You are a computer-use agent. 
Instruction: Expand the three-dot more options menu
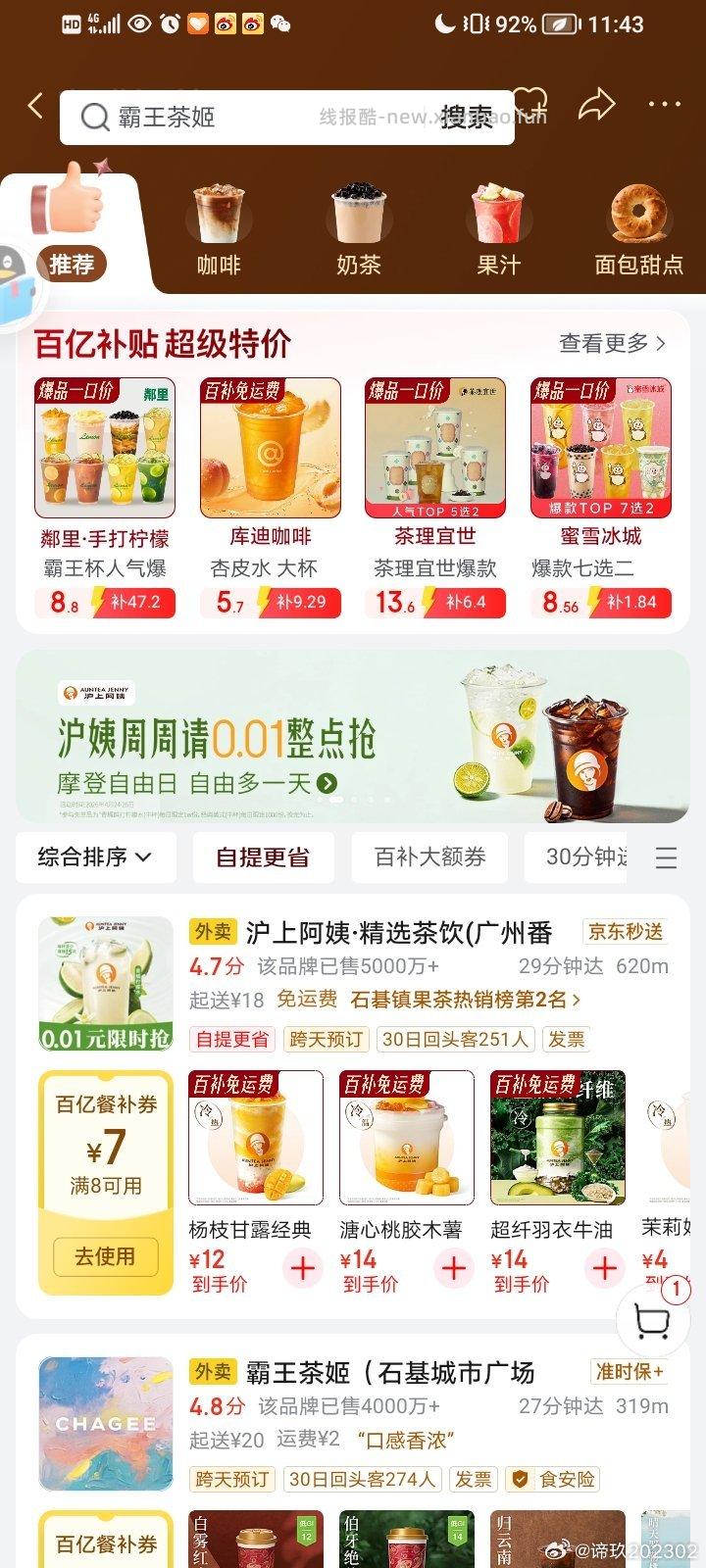[664, 105]
